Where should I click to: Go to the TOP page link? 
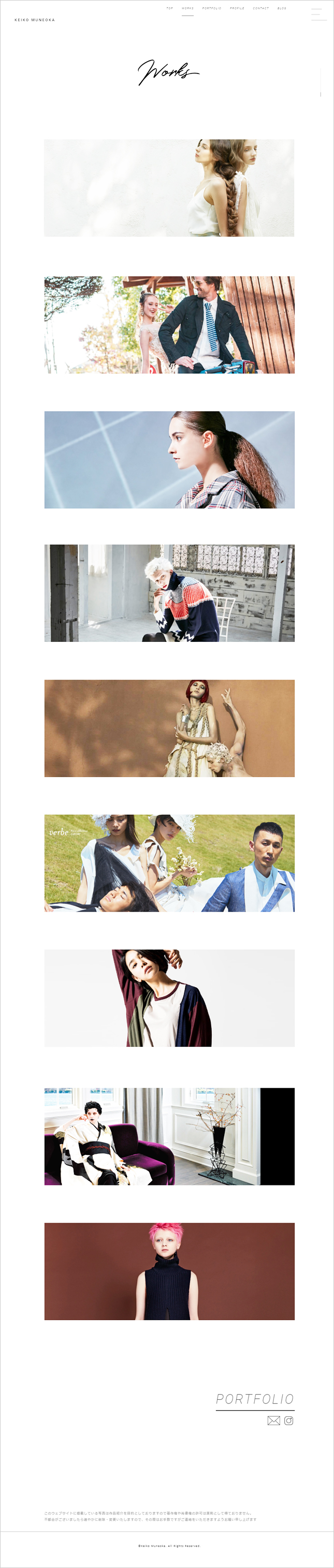click(169, 8)
